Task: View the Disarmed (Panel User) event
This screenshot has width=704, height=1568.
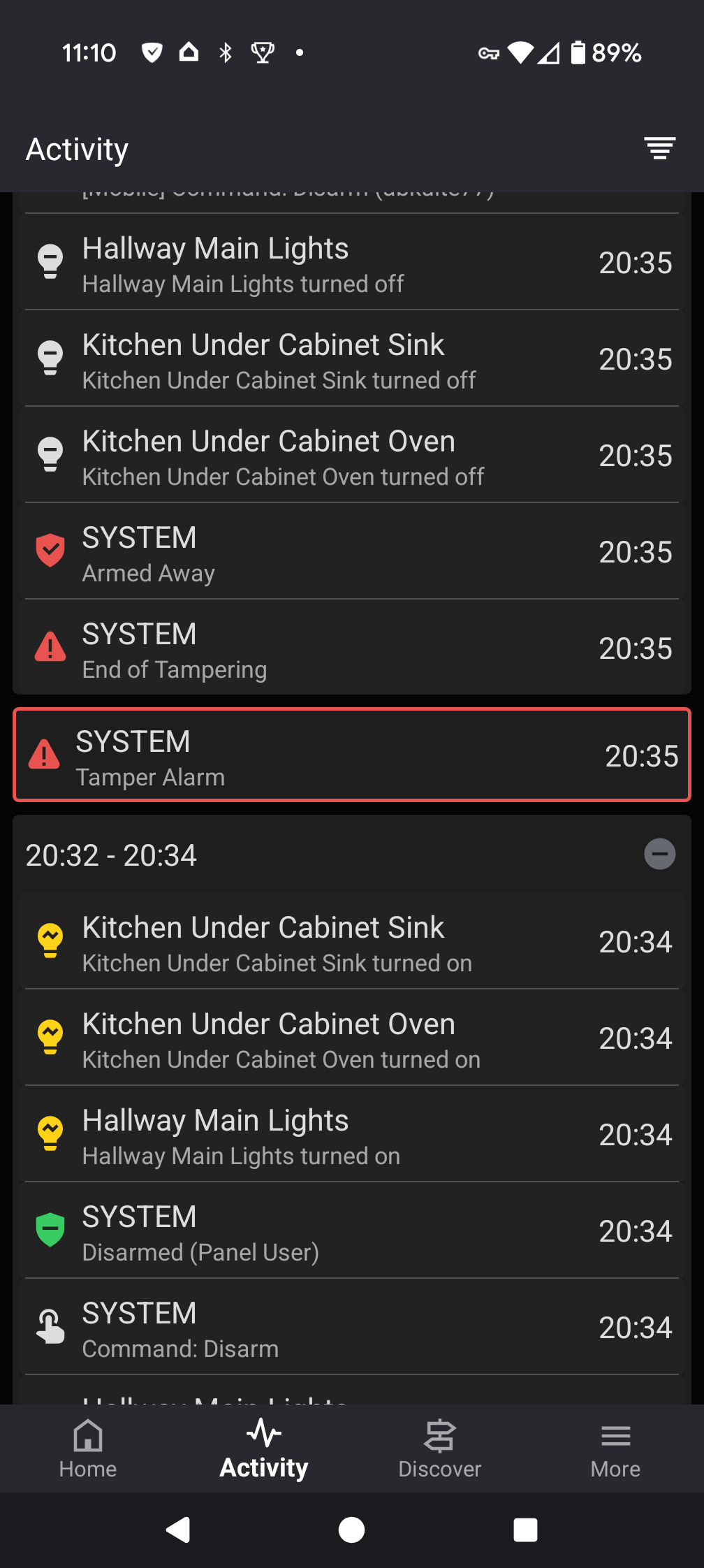Action: point(352,1231)
